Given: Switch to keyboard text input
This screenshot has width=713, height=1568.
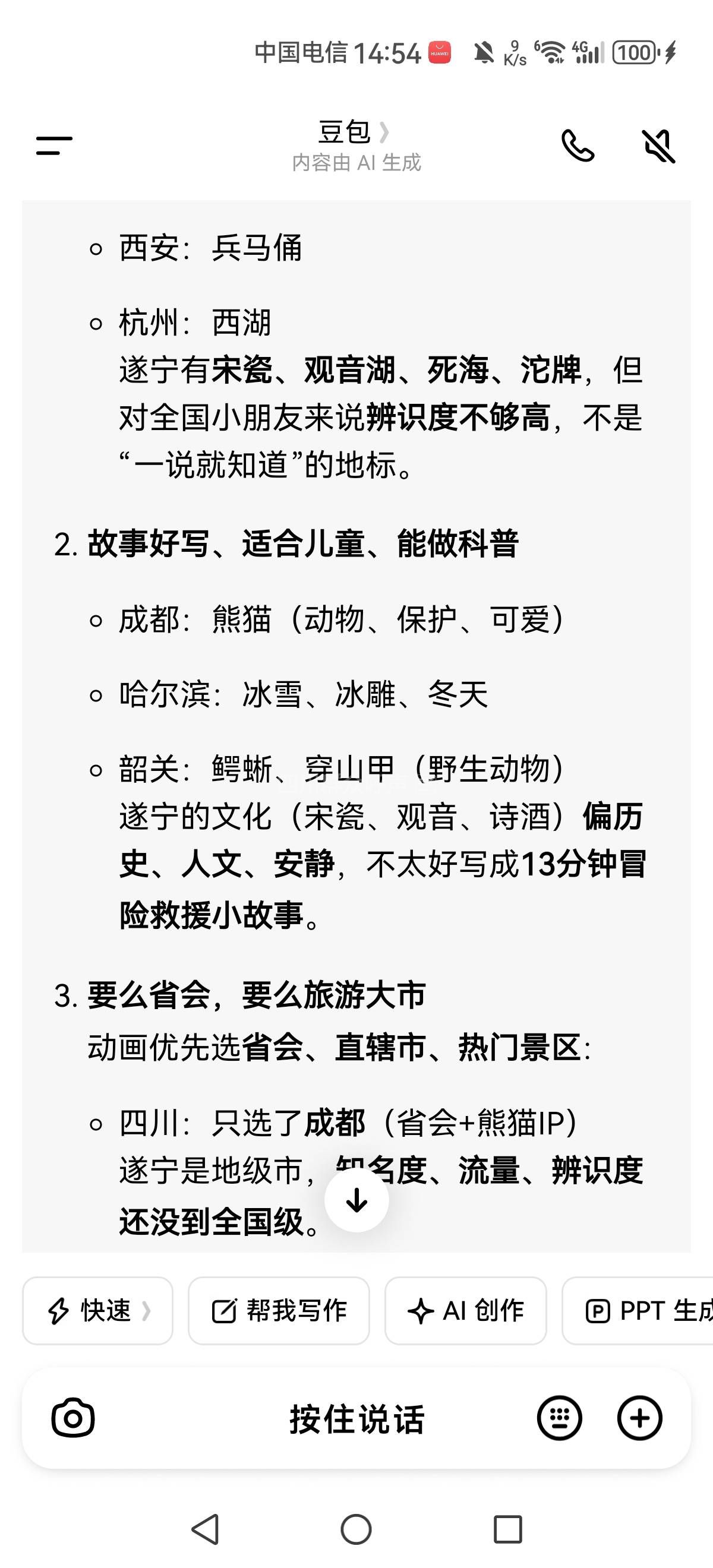Looking at the screenshot, I should (559, 1418).
